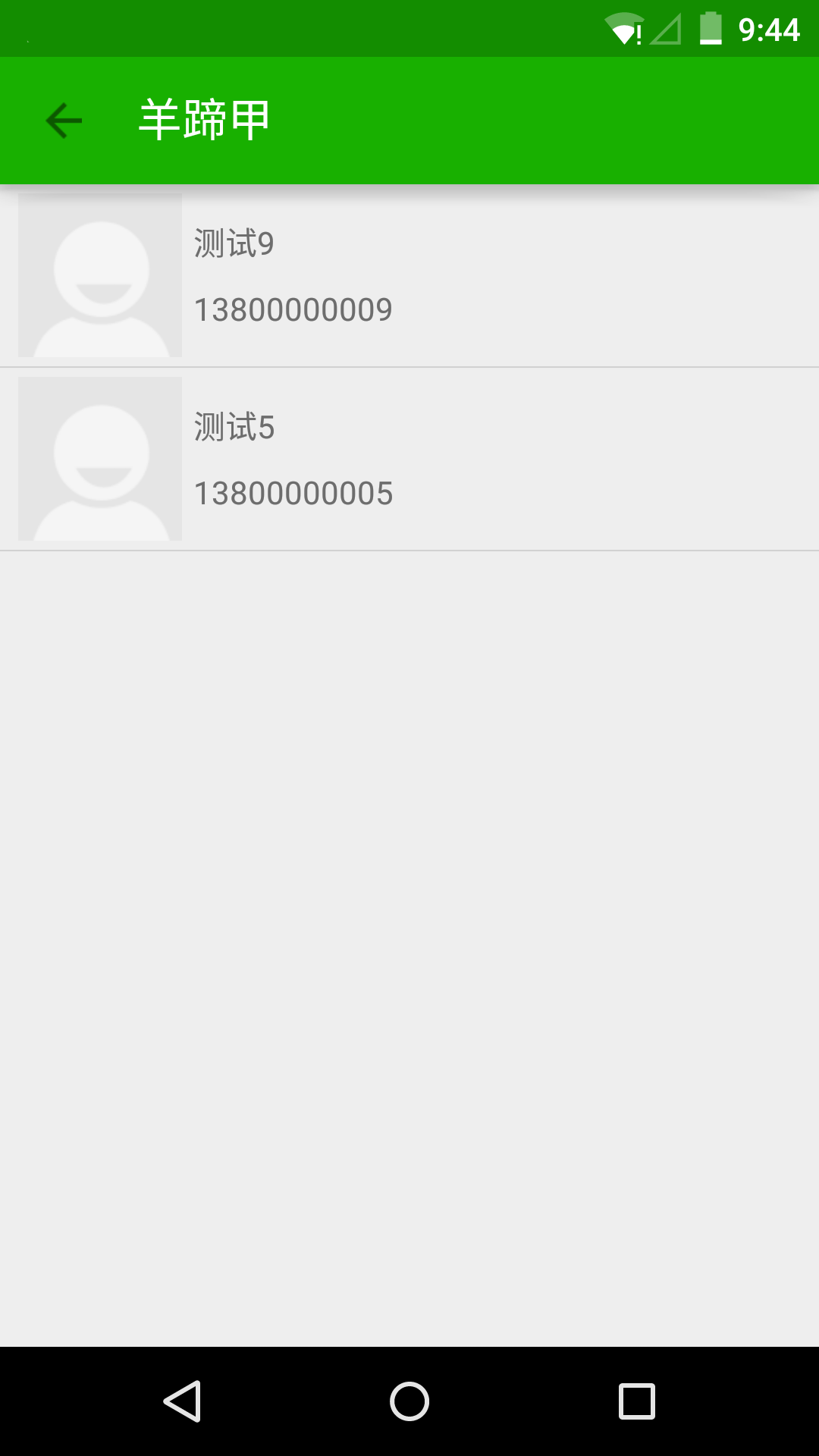Go back using the toolbar arrow

click(64, 121)
